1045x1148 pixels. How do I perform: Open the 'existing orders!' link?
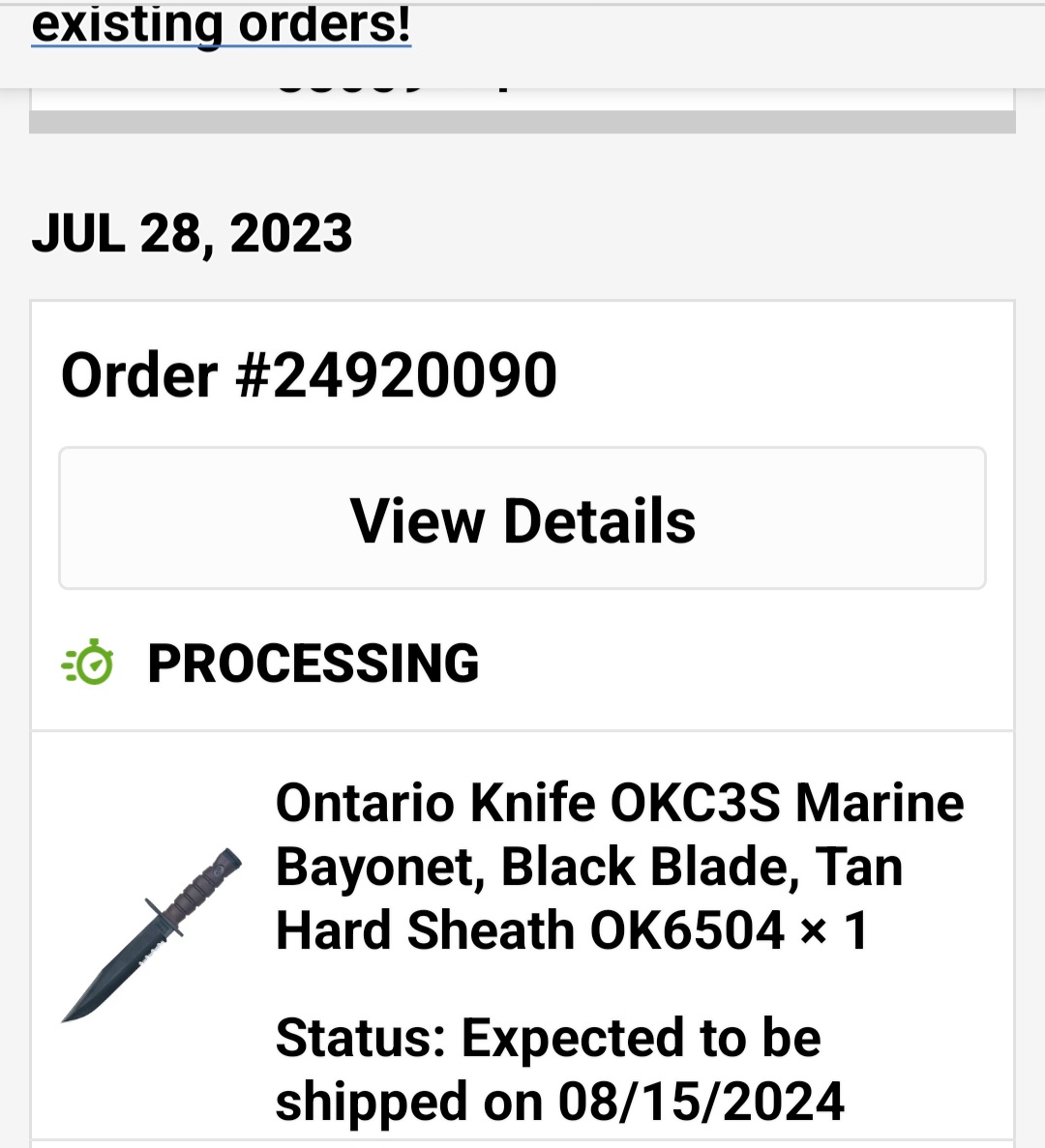coord(221,25)
